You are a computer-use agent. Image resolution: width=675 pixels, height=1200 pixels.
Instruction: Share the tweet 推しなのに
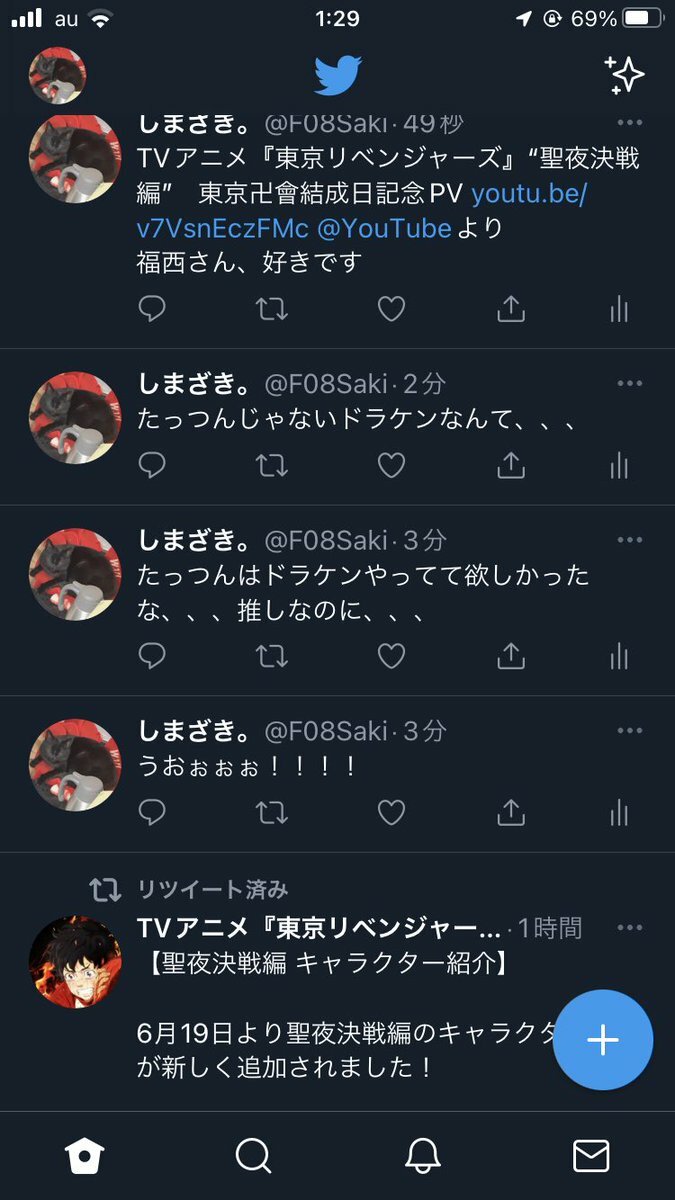511,655
